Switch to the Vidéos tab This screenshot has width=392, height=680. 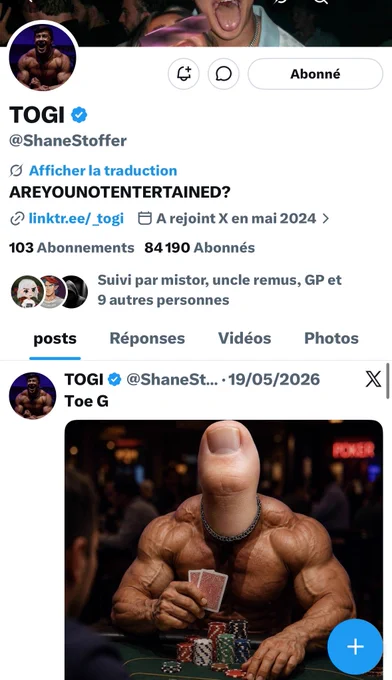[245, 338]
